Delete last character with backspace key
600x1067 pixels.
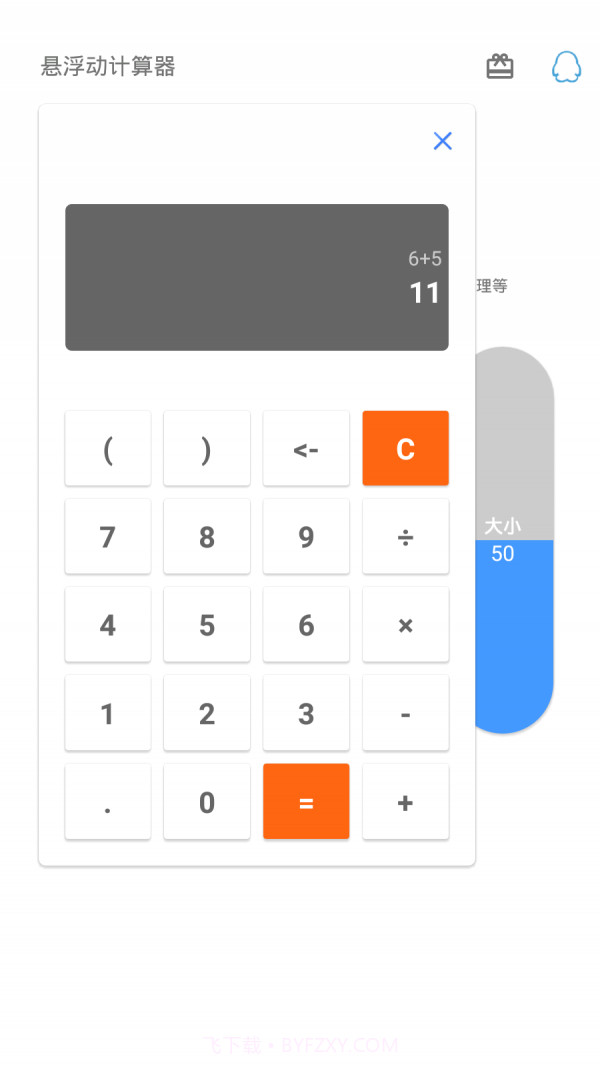306,449
